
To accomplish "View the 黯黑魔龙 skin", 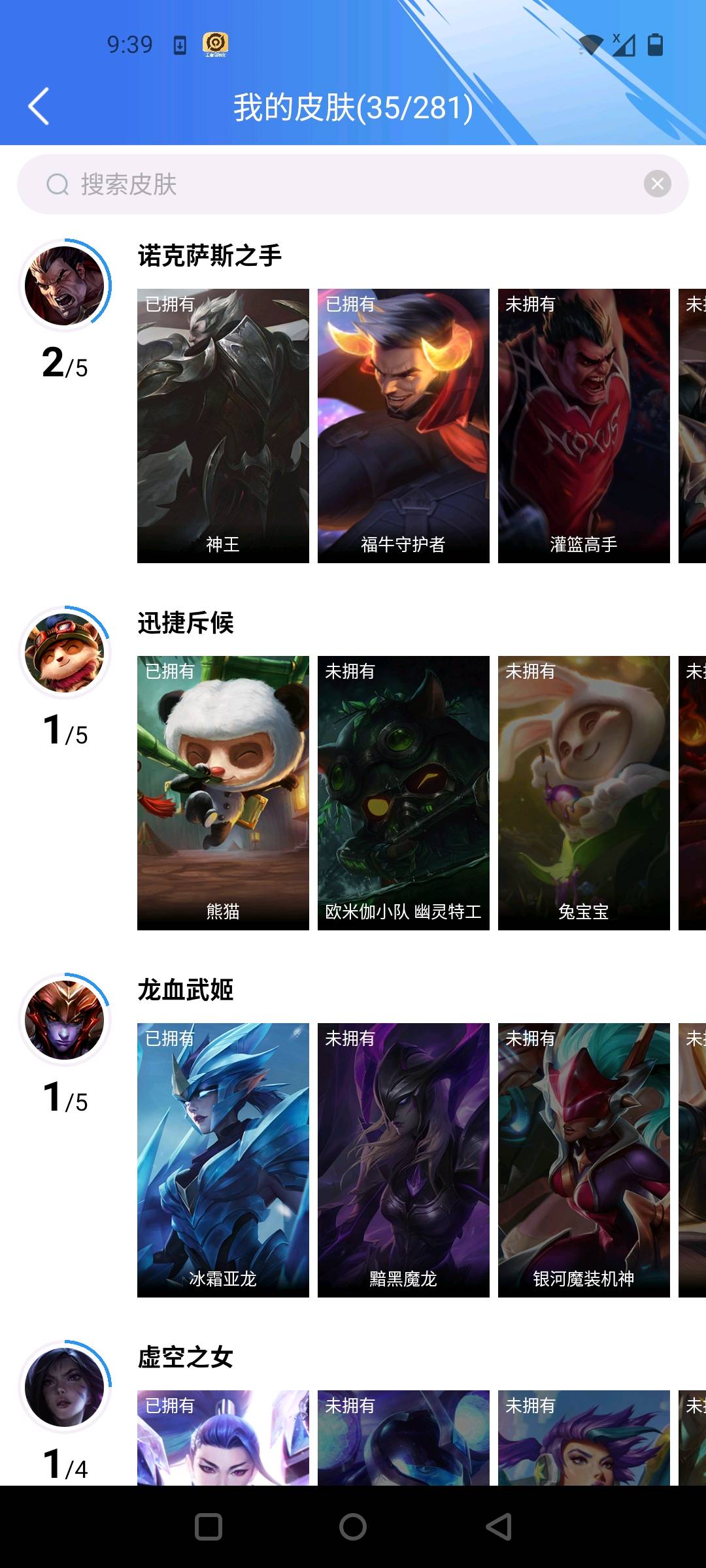I will (x=403, y=1160).
